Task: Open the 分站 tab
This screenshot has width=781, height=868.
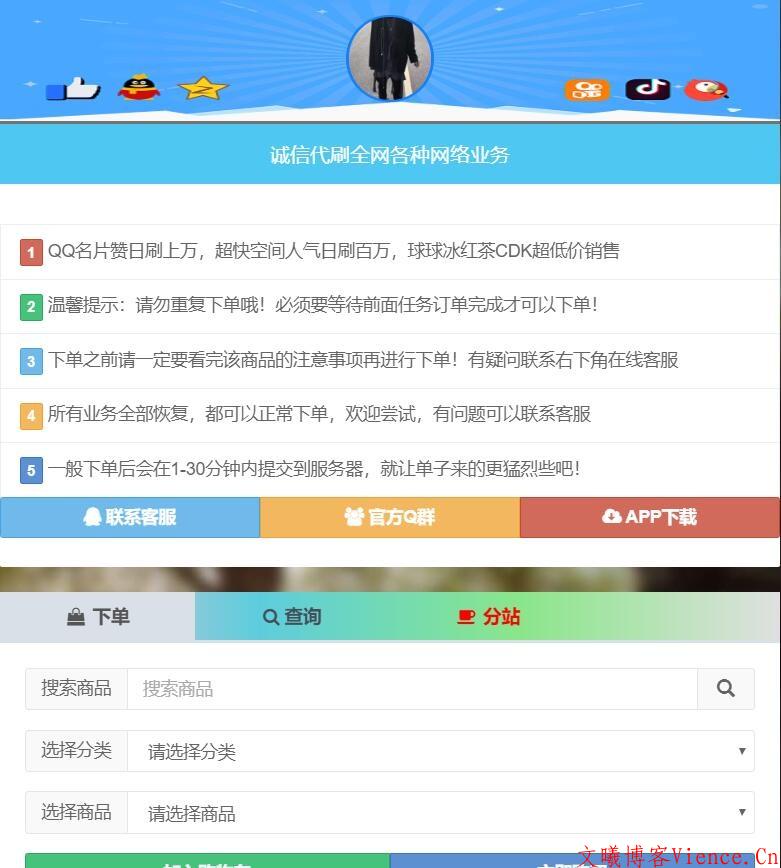Action: pos(489,617)
